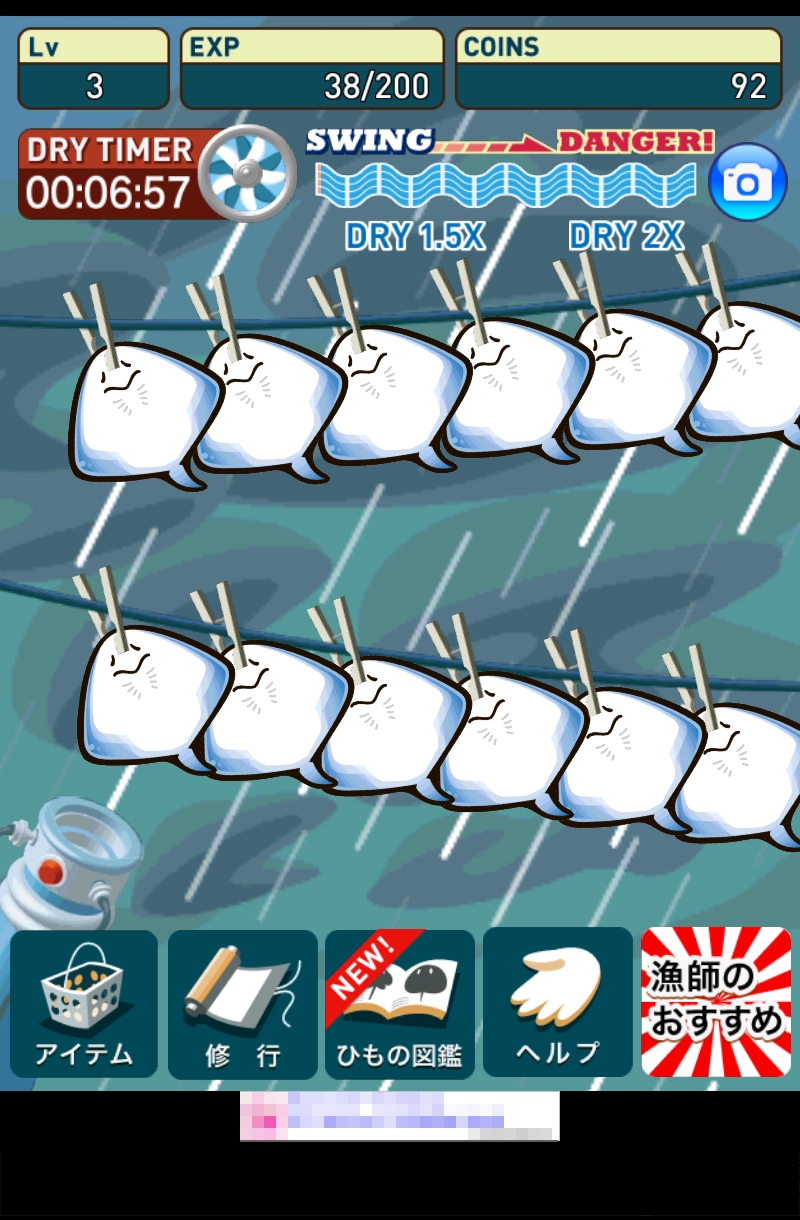Select the 修行 training scroll icon
The height and width of the screenshot is (1220, 800).
[243, 1005]
